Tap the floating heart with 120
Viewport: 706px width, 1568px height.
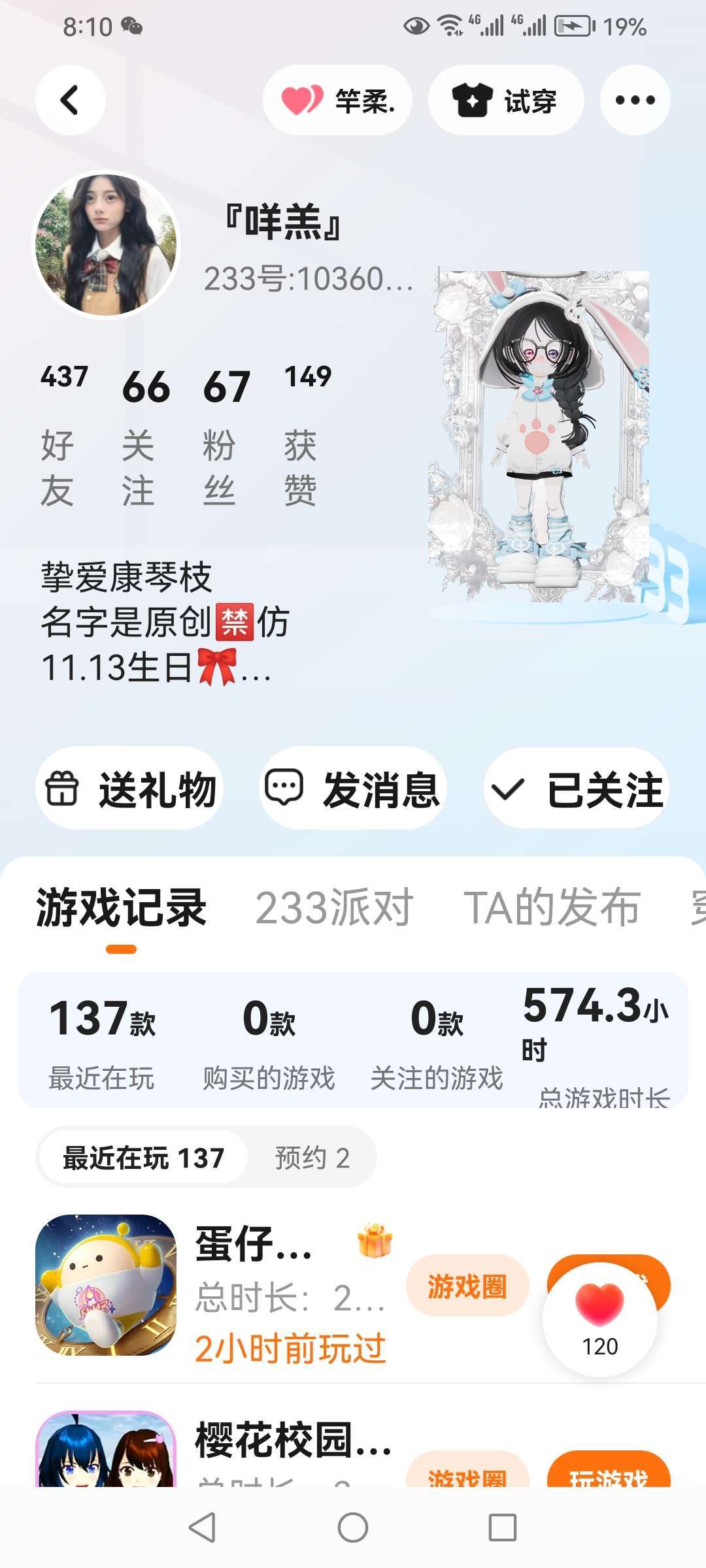tap(600, 1318)
